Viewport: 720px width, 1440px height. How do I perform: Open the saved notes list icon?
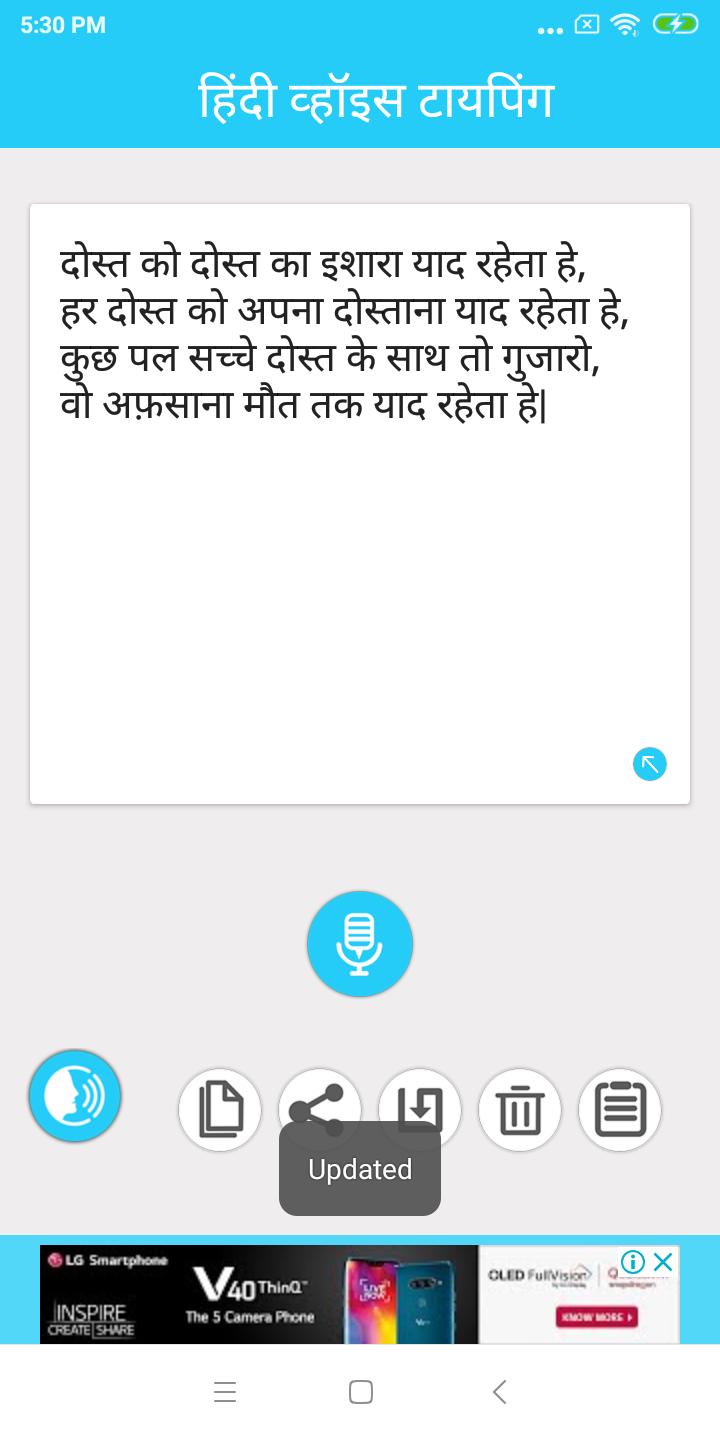coord(620,1109)
